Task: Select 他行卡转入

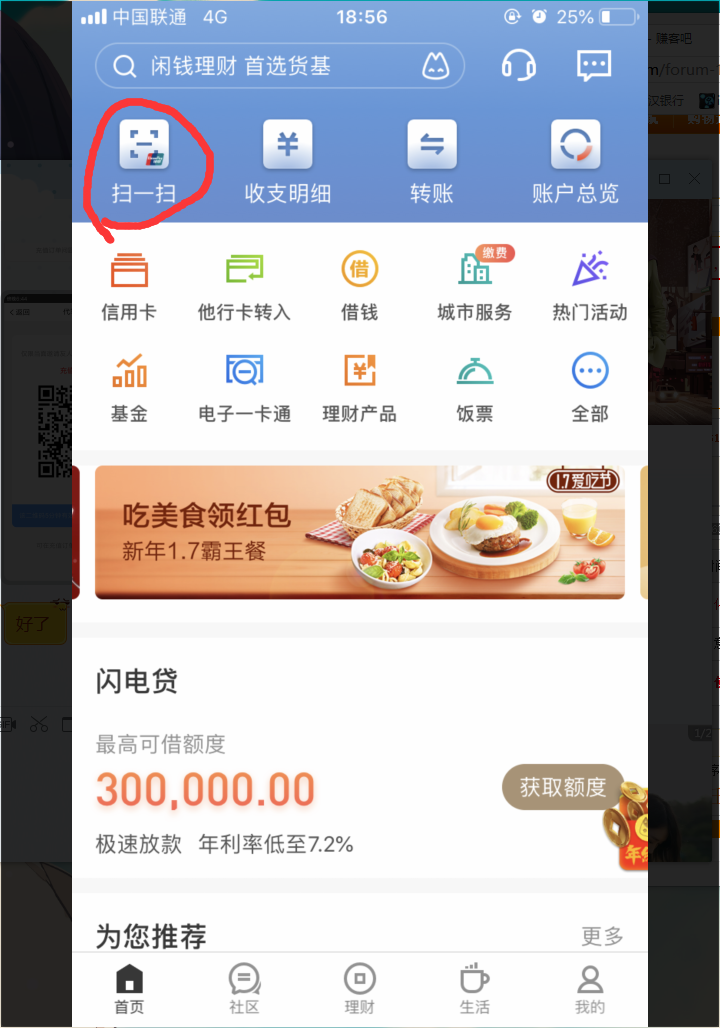Action: (244, 285)
